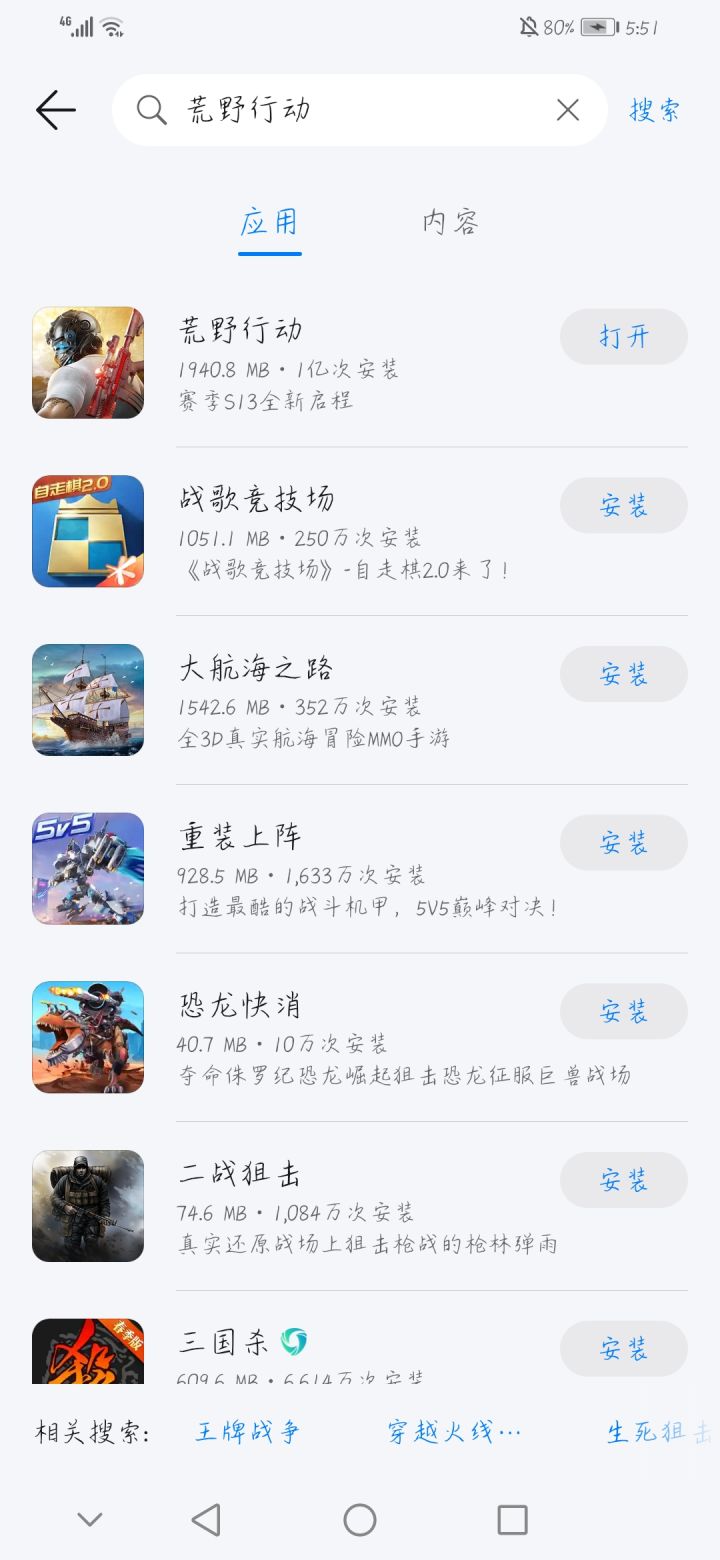Install 二战狙击
Screen dimensions: 720x1560
click(623, 1180)
